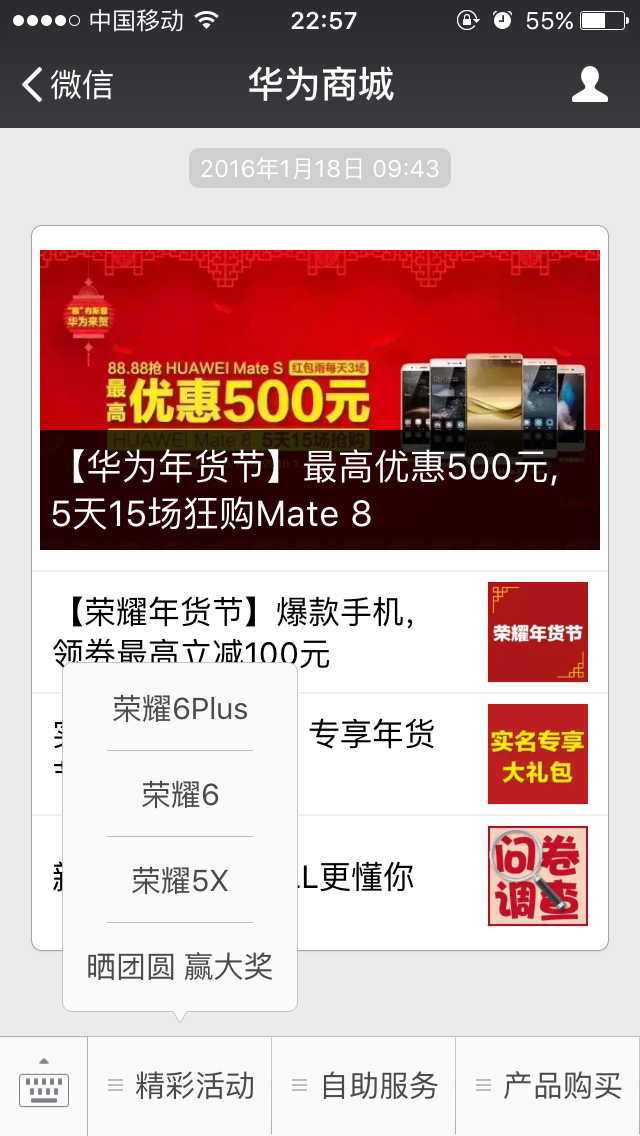Open the 华为年货节 Mate 8 banner article

pos(320,400)
